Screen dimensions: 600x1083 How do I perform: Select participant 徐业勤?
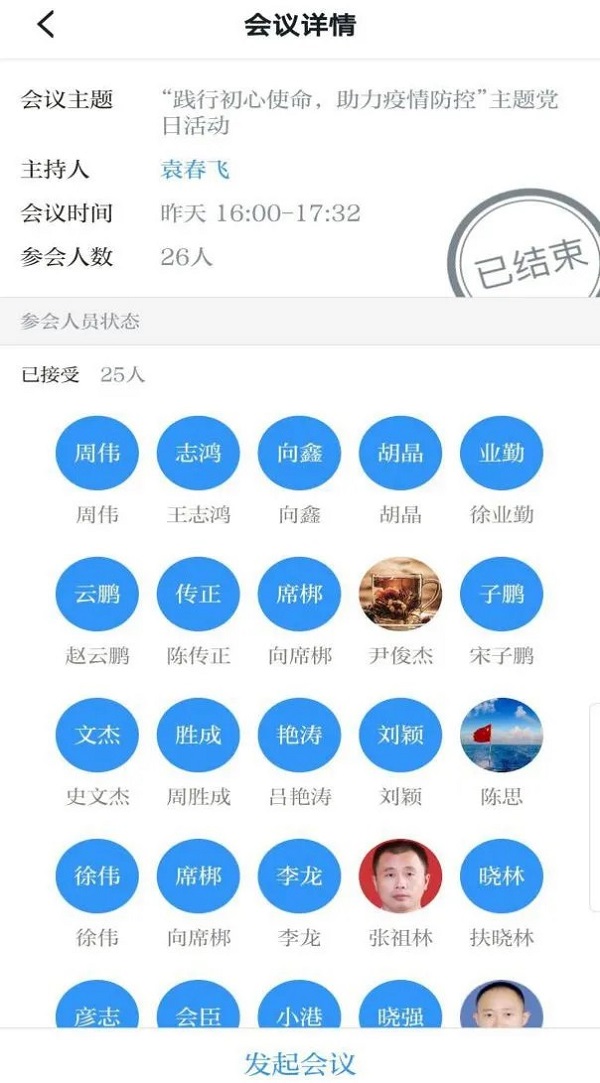(501, 454)
